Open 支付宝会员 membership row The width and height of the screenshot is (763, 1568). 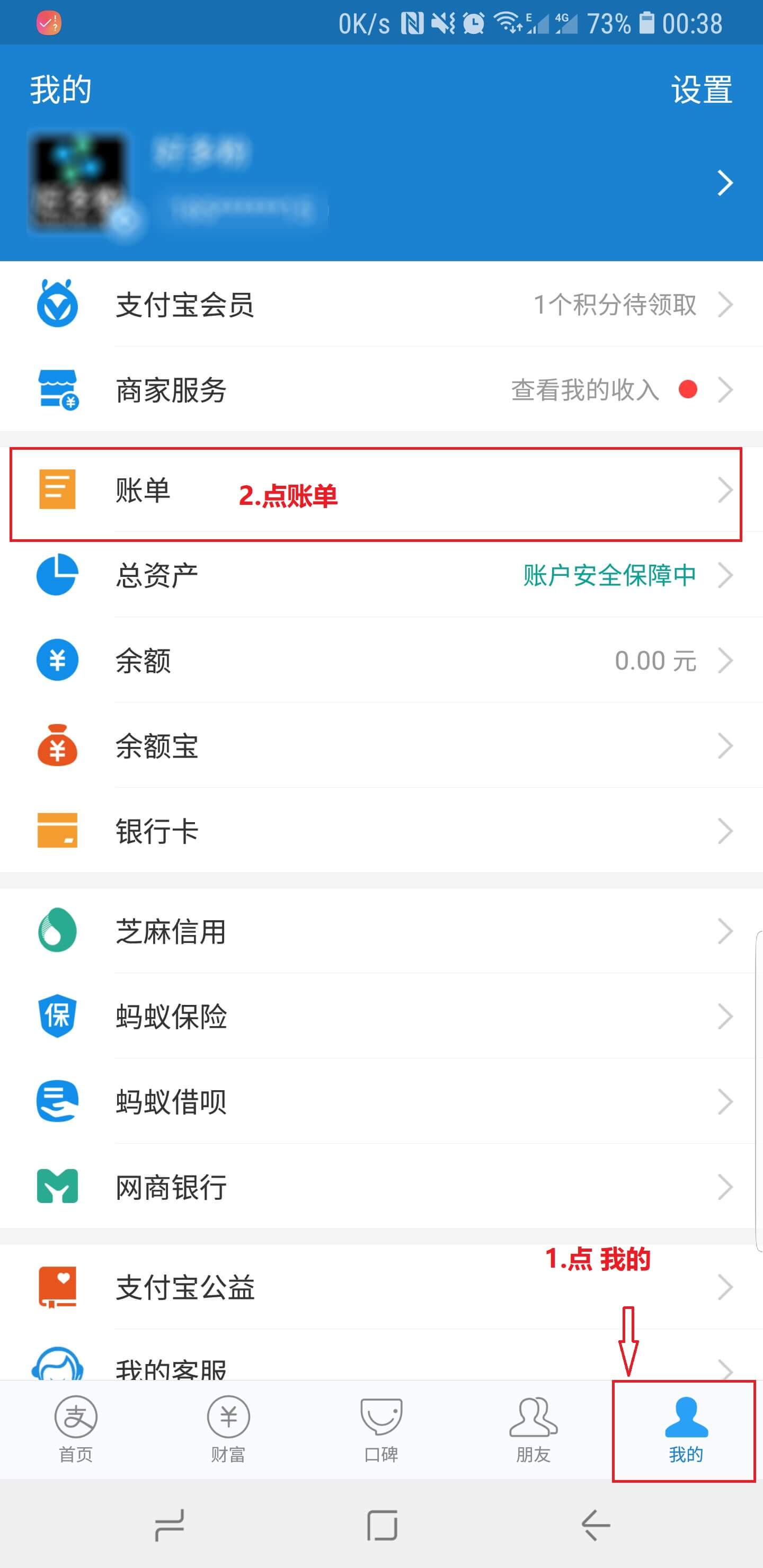click(381, 305)
